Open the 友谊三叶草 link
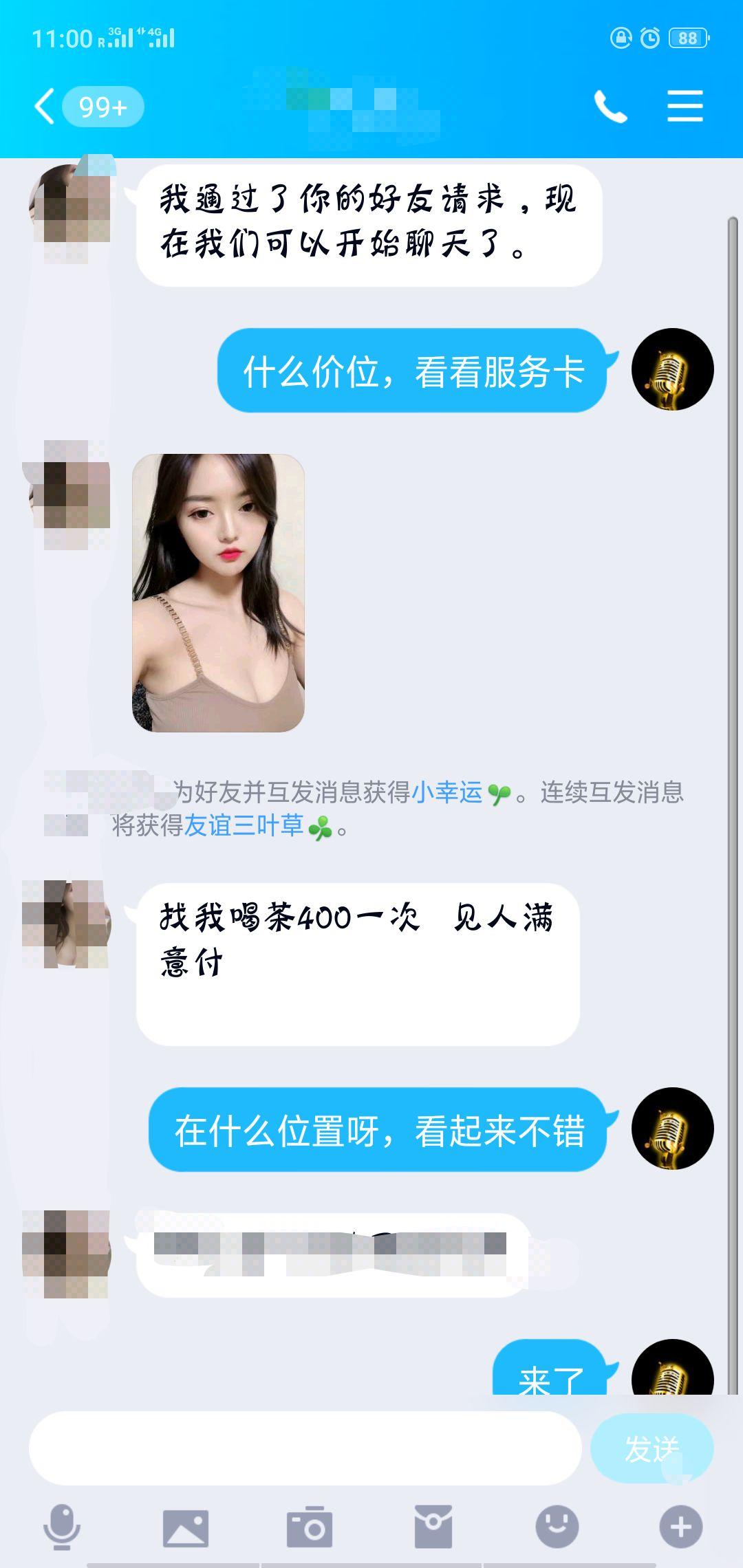The width and height of the screenshot is (743, 1568). coord(244,825)
